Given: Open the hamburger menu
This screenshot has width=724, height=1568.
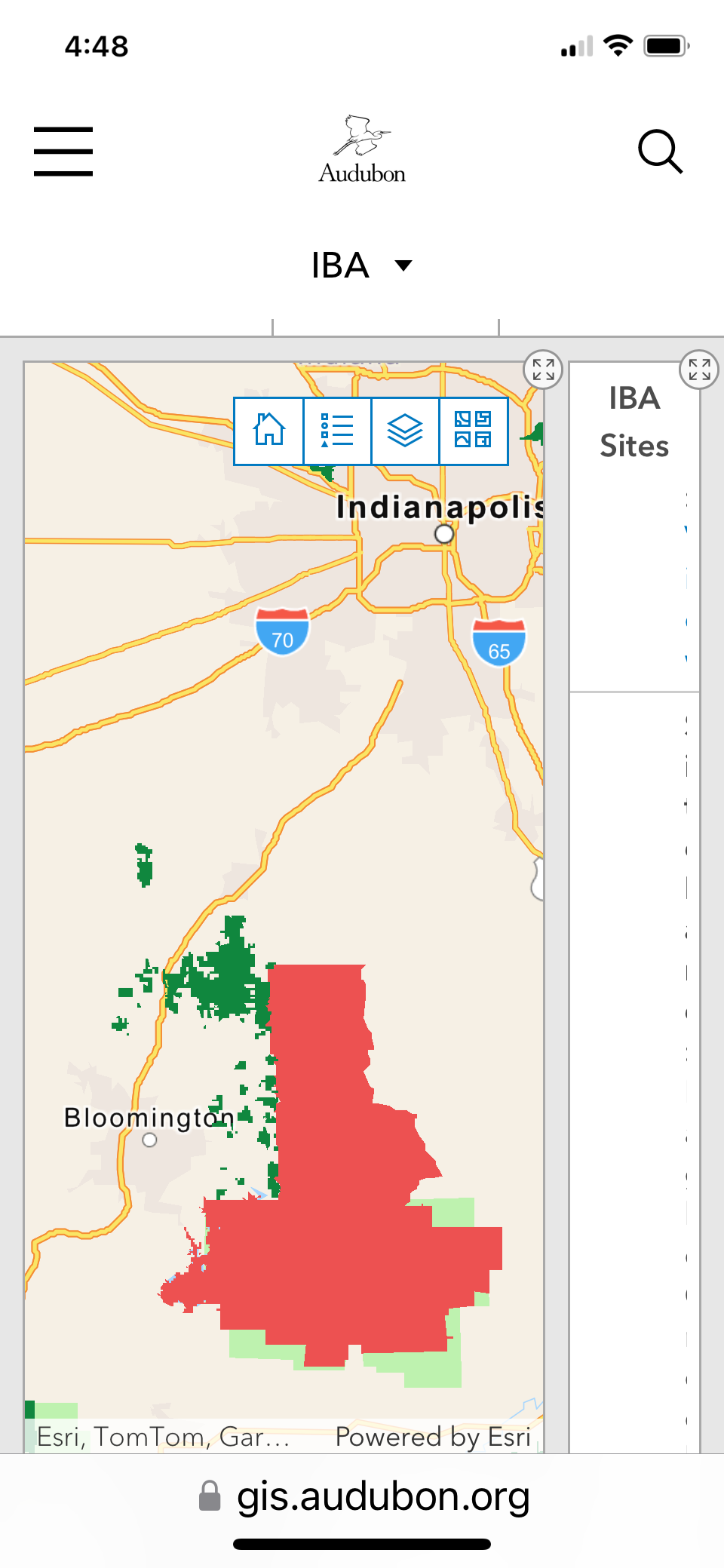Looking at the screenshot, I should 63,152.
